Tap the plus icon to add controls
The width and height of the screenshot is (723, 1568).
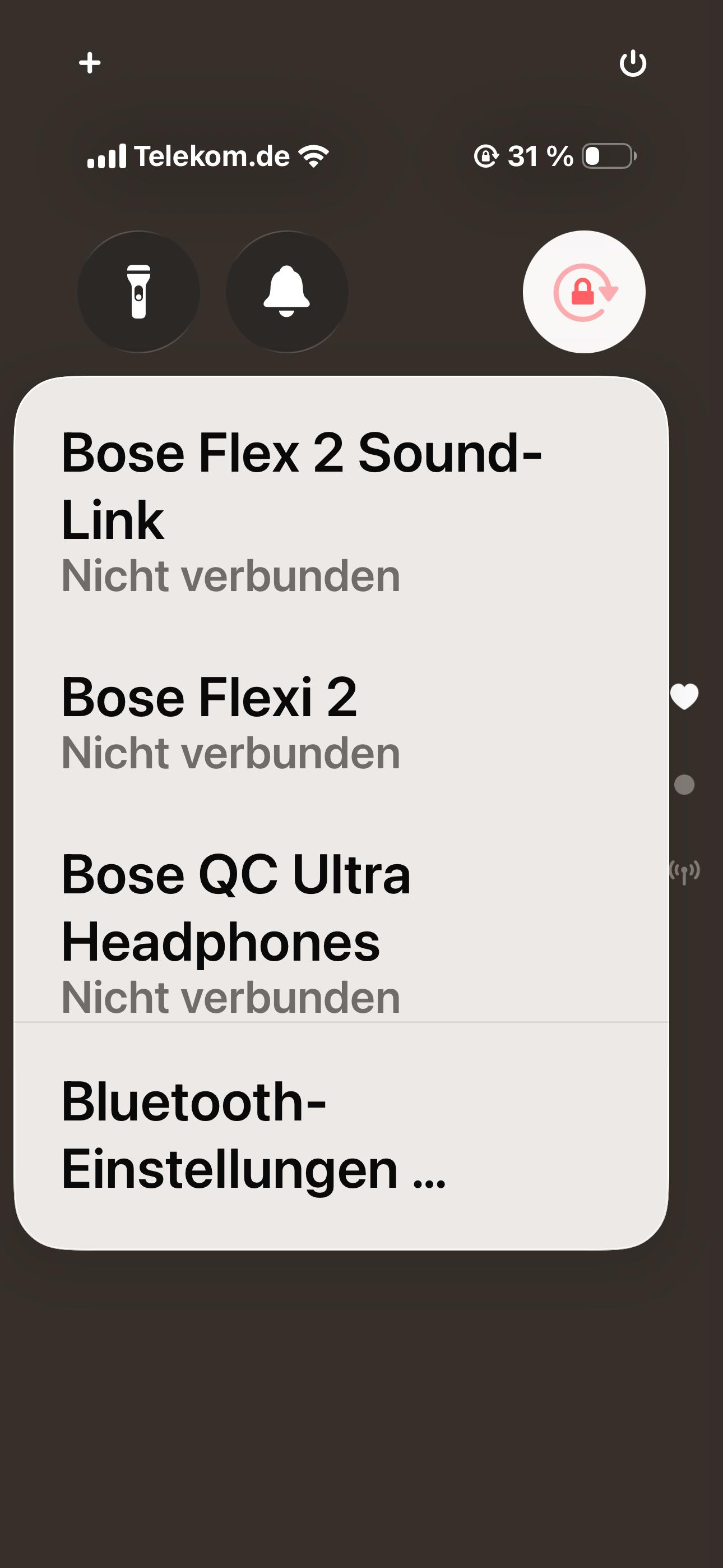click(90, 63)
